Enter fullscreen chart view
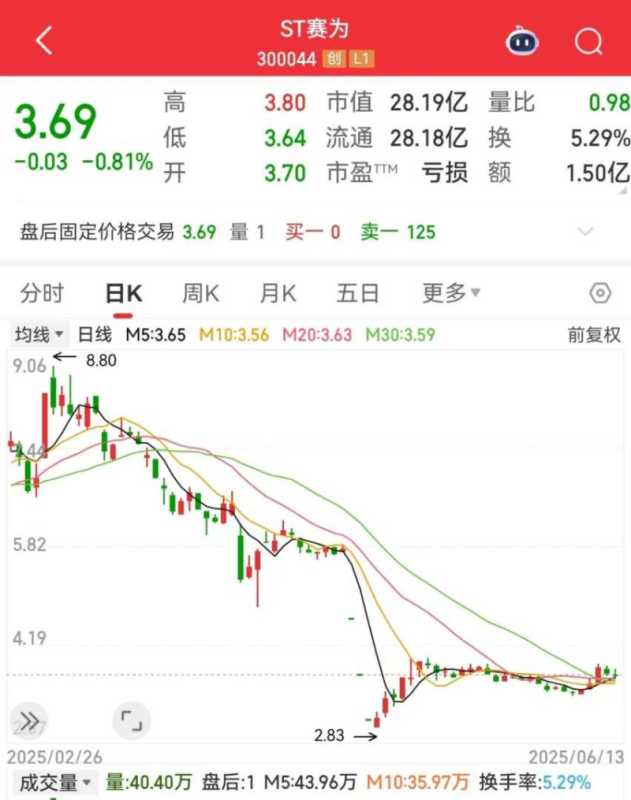 (129, 718)
